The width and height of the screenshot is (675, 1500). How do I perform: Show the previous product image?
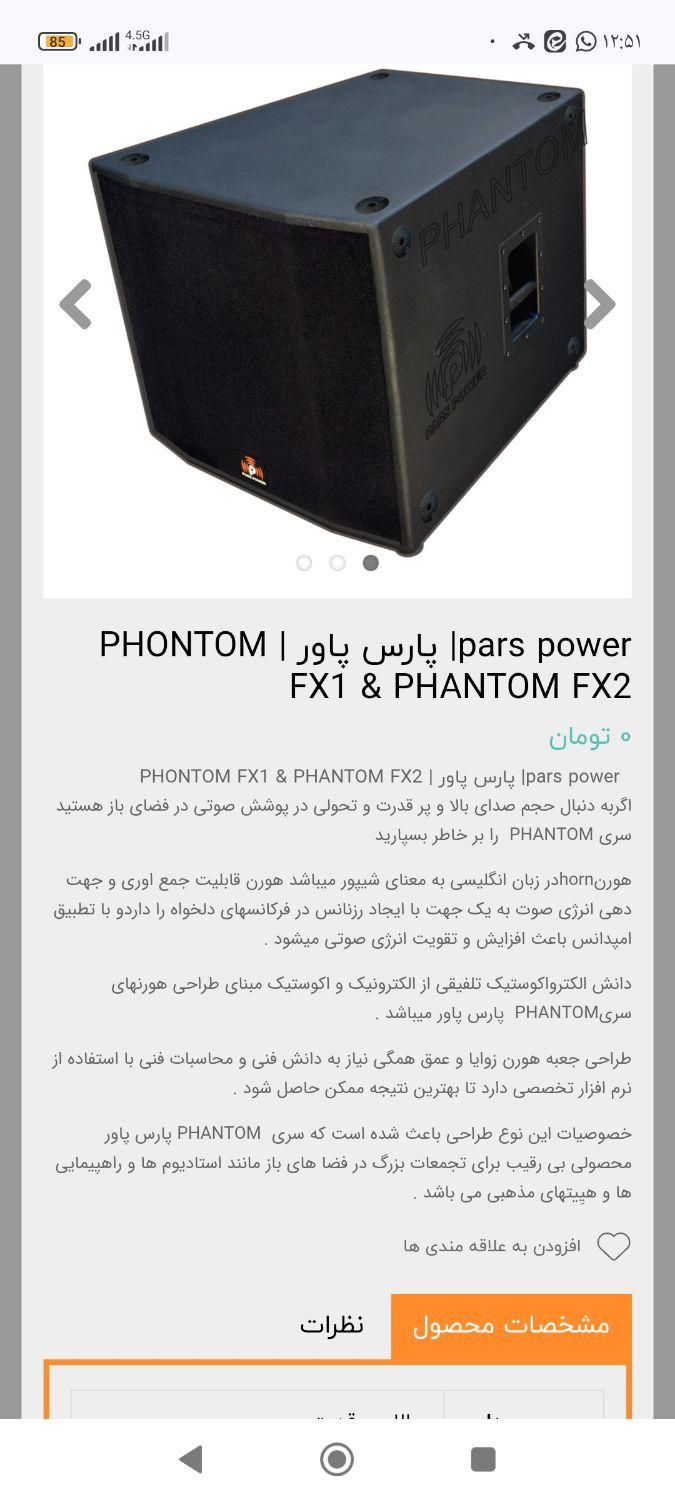(x=76, y=304)
